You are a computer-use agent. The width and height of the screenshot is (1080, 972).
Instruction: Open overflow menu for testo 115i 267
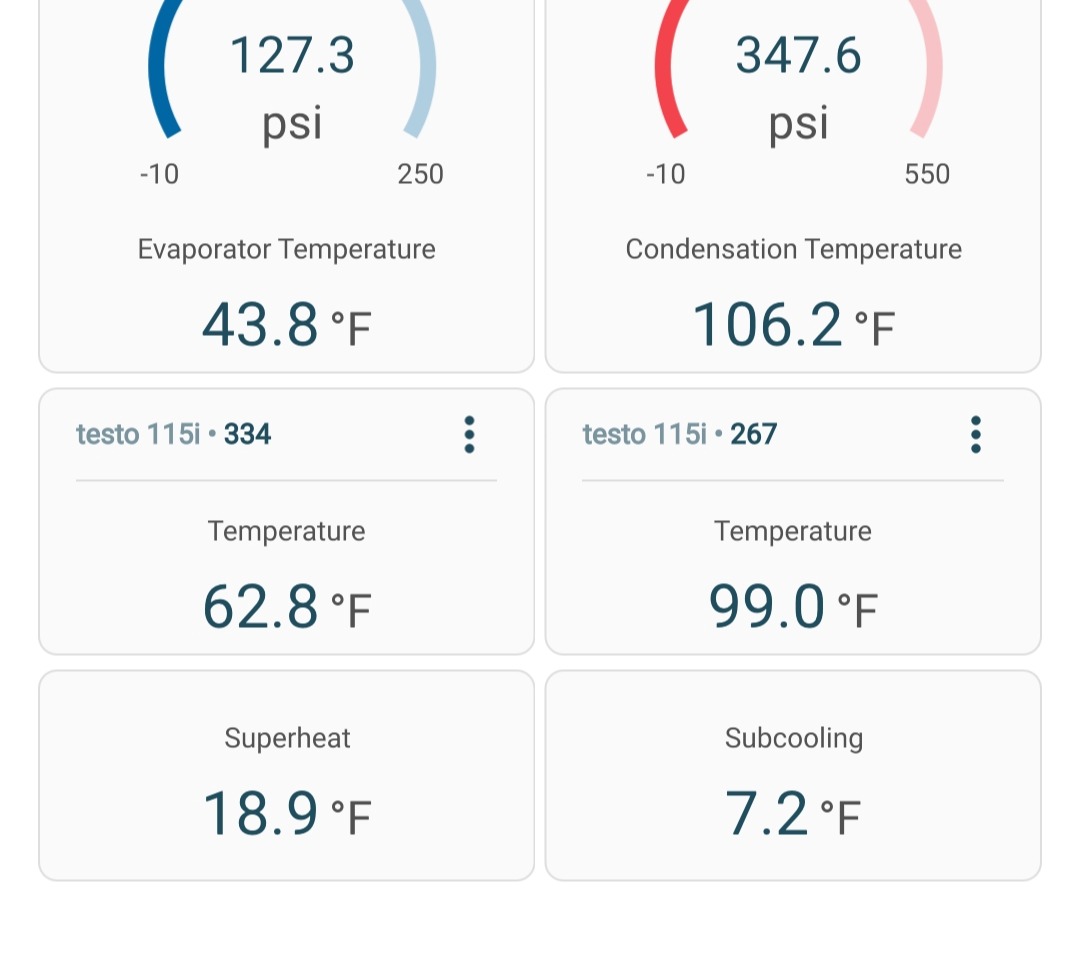click(976, 435)
